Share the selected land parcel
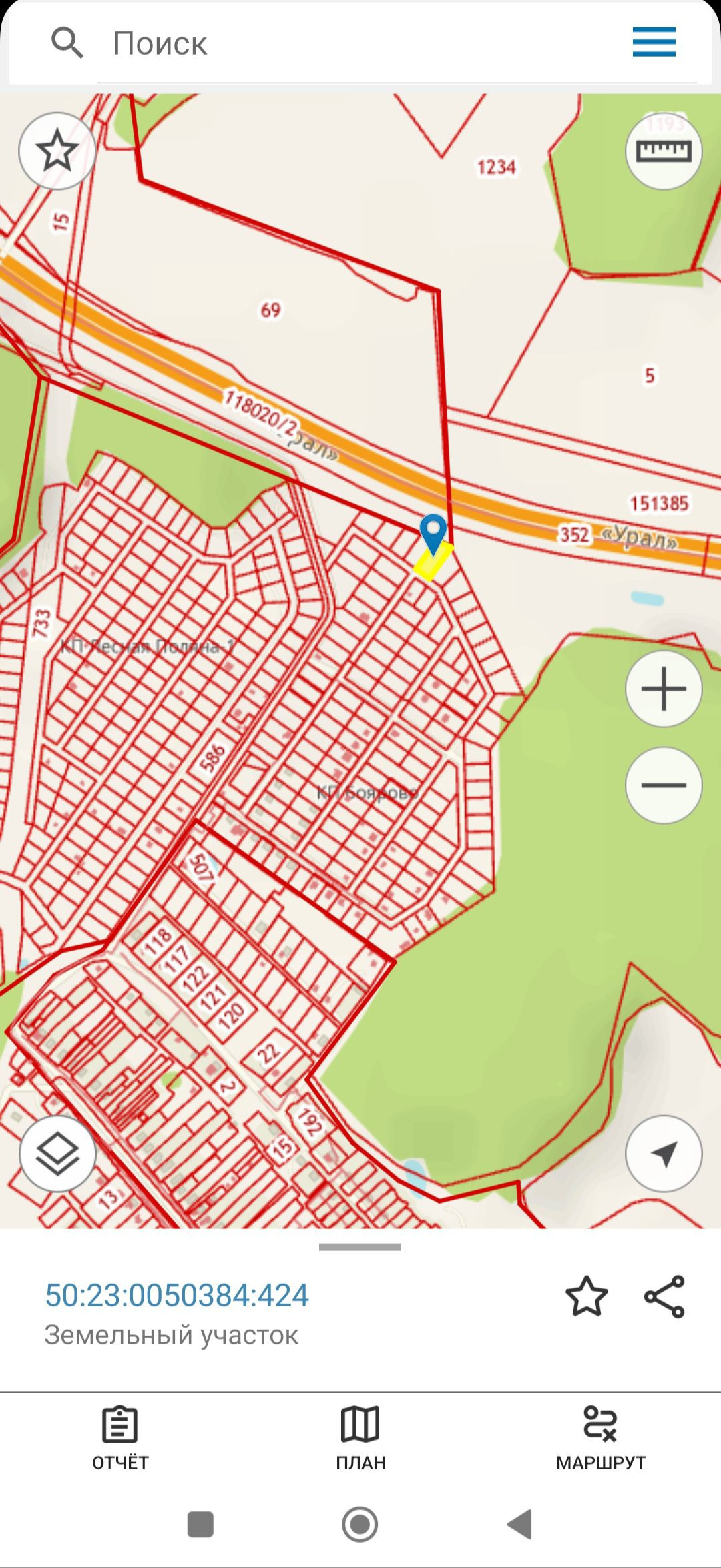The width and height of the screenshot is (721, 1568). coord(664,1296)
